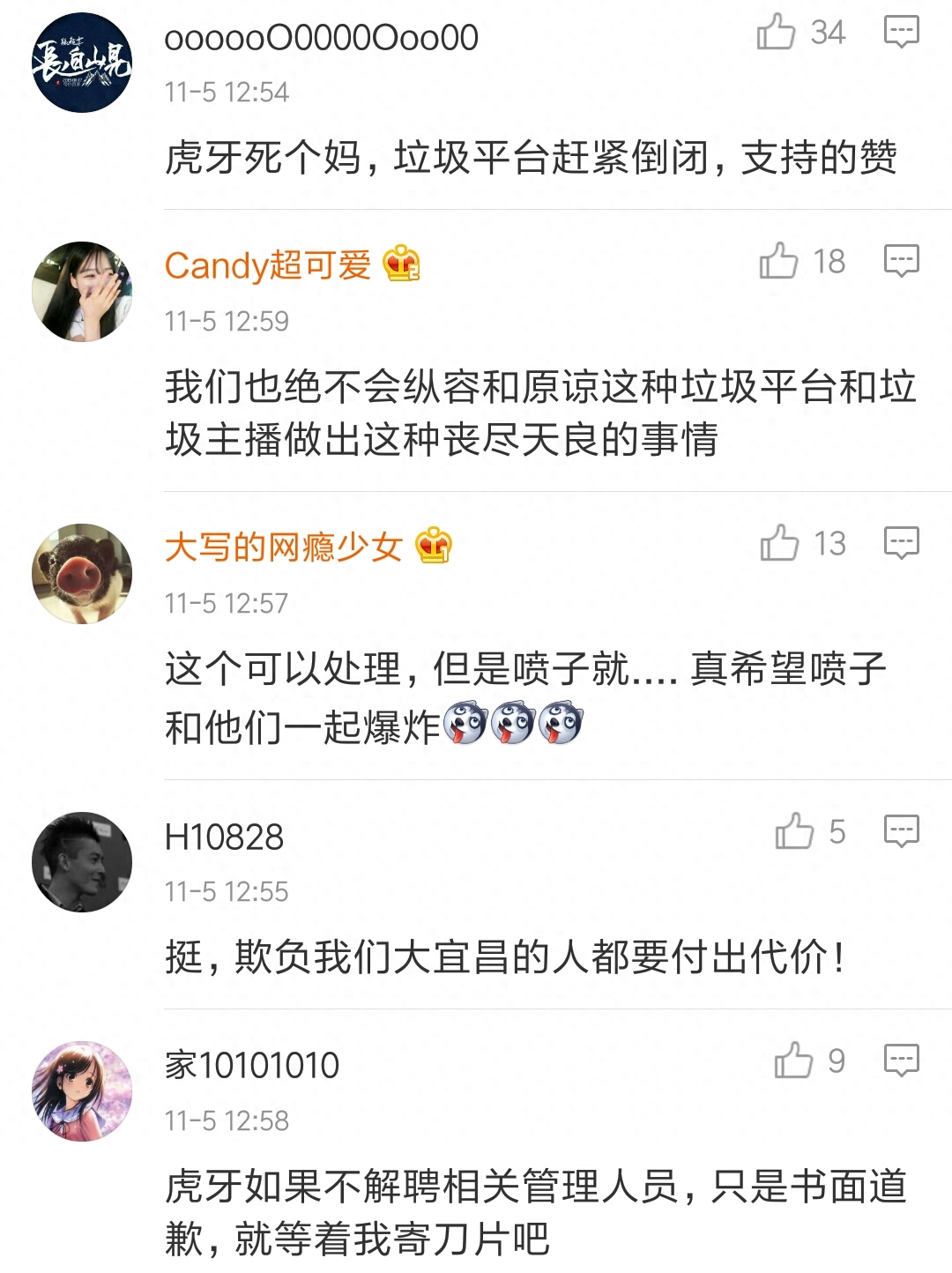Viewport: 952px width, 1273px height.
Task: View 家10101010's profile avatar
Action: [x=82, y=1091]
